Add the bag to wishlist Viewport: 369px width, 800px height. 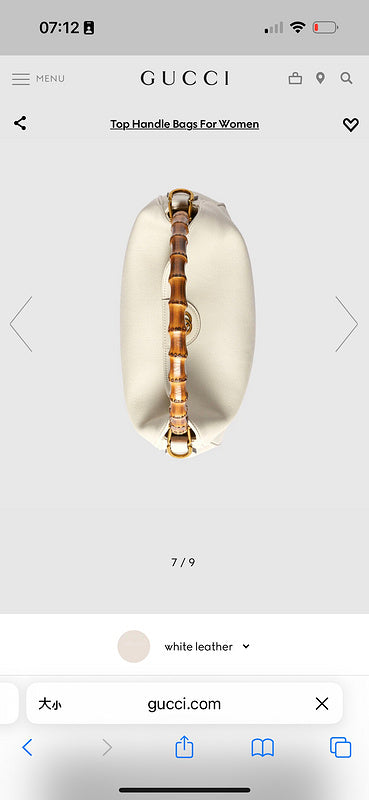tap(351, 124)
